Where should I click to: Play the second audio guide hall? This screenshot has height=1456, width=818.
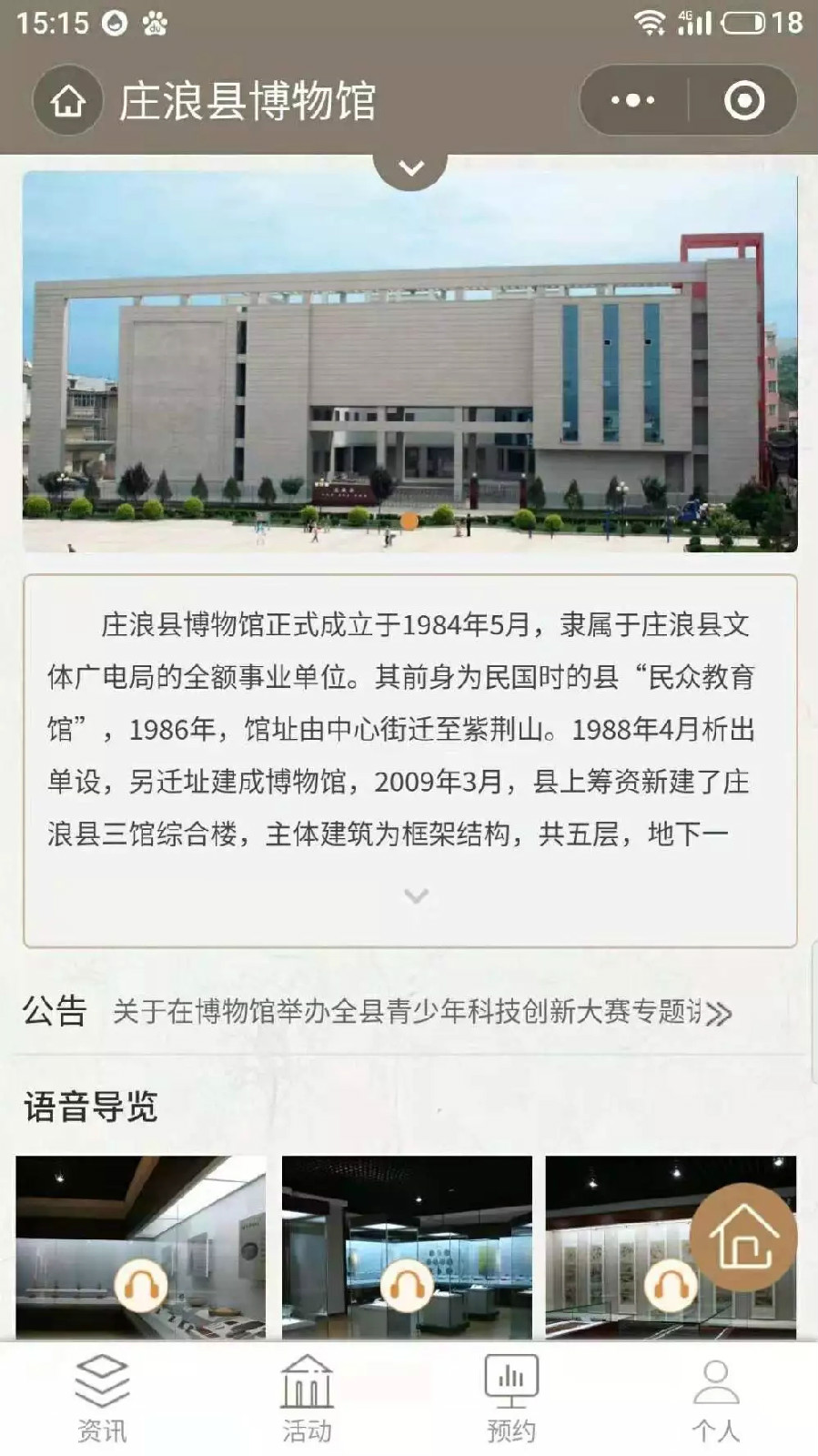point(407,1285)
